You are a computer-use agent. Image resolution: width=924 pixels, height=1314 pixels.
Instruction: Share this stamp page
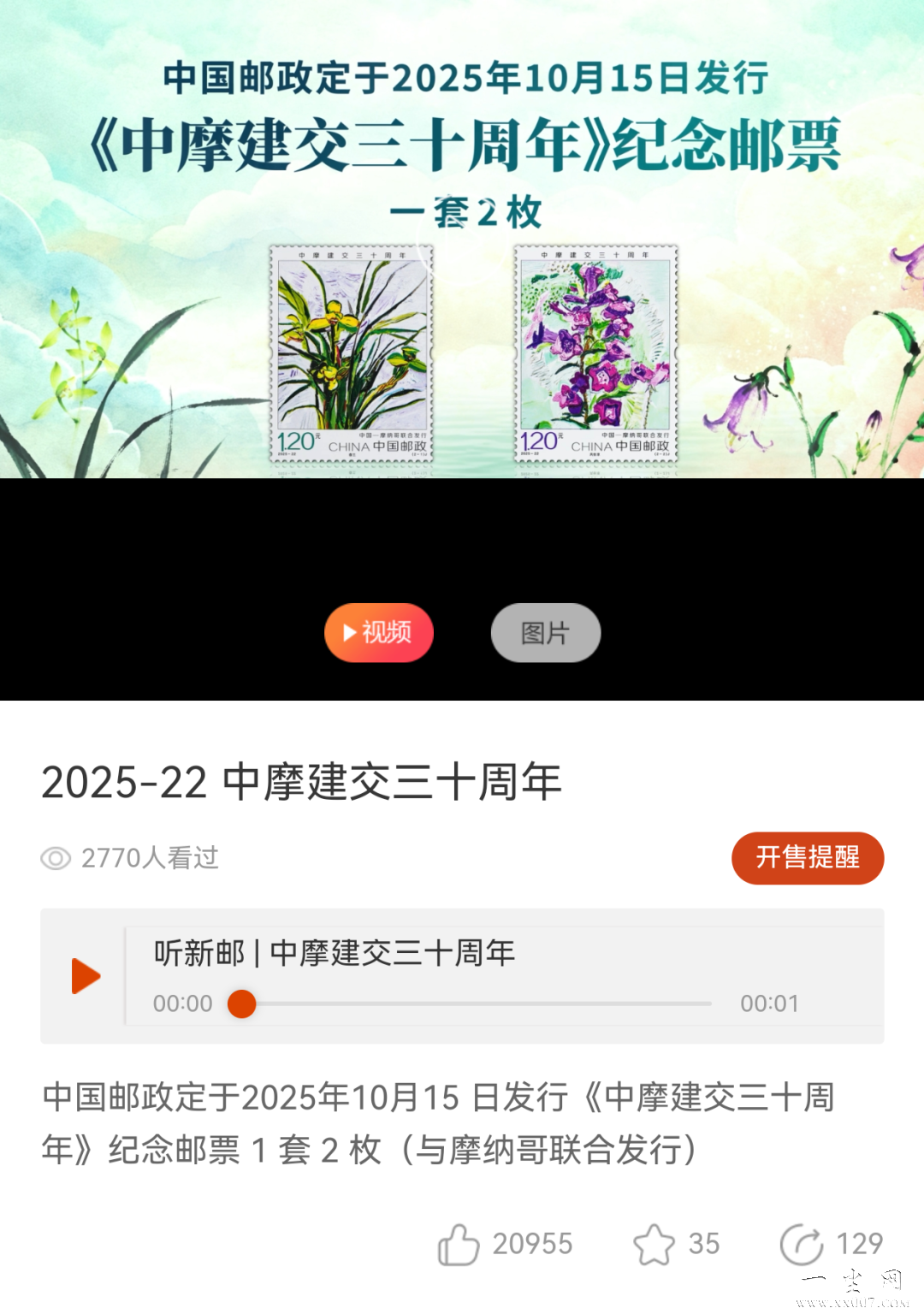point(802,1244)
